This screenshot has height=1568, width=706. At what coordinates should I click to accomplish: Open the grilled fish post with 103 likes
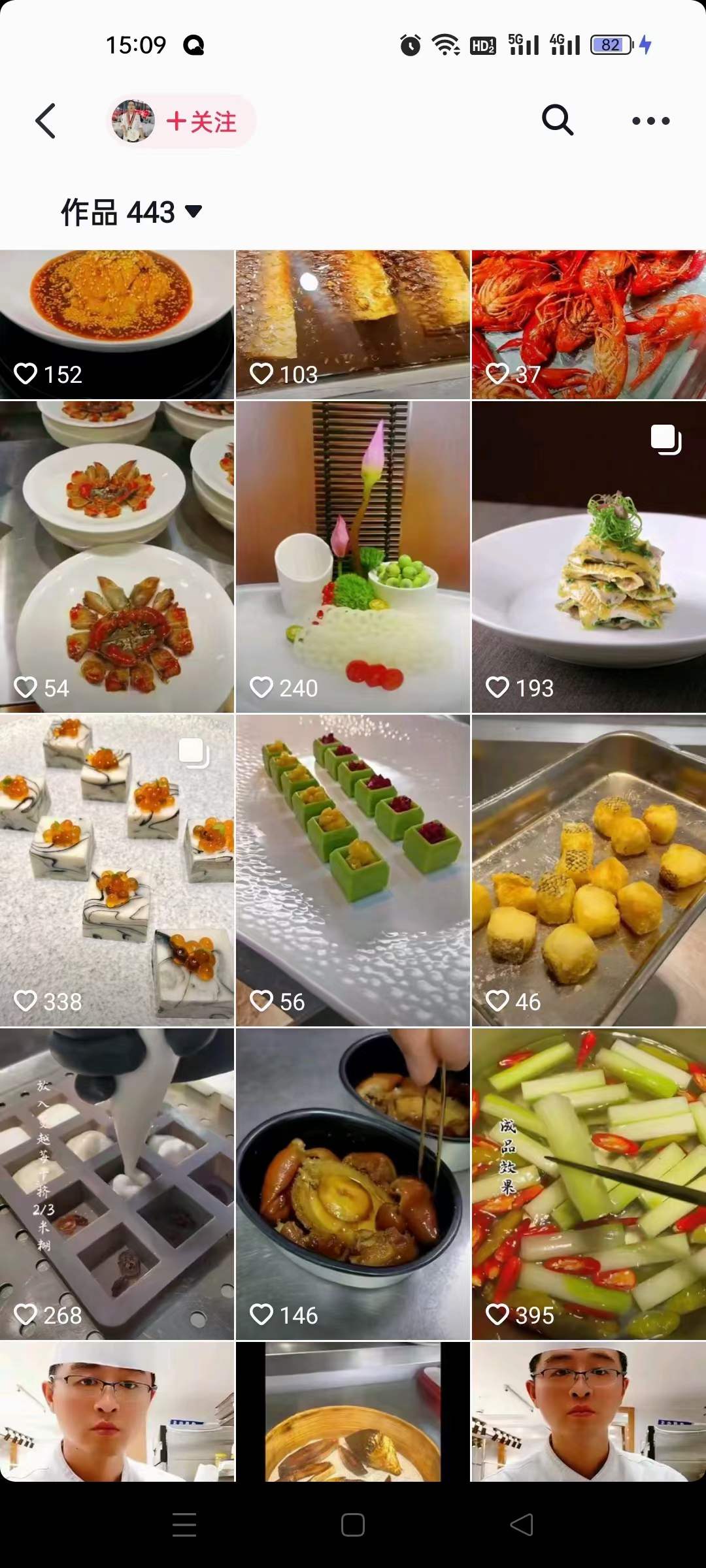pyautogui.click(x=353, y=323)
